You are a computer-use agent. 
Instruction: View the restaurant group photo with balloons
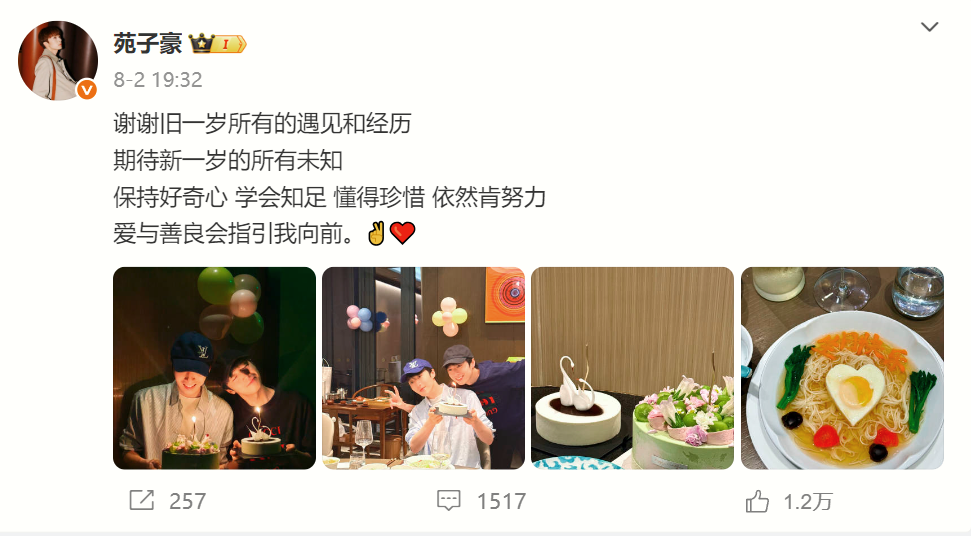tap(423, 368)
